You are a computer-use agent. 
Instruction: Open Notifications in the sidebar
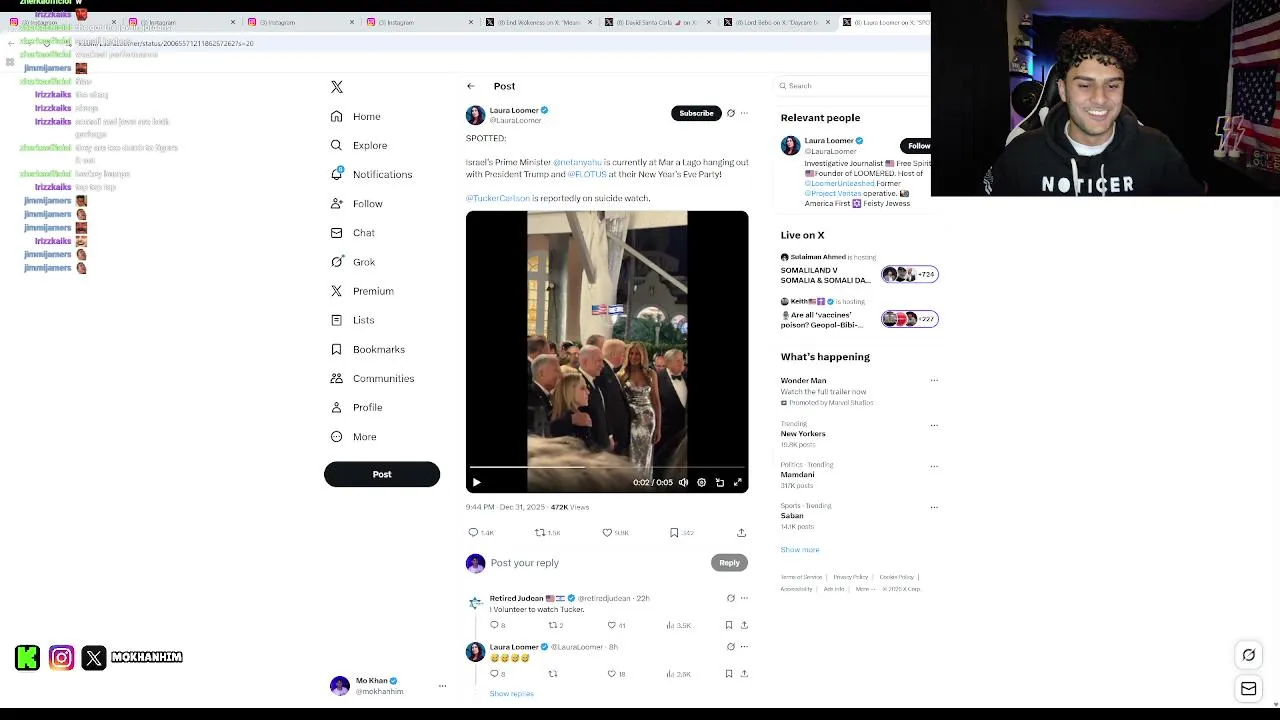coord(381,175)
